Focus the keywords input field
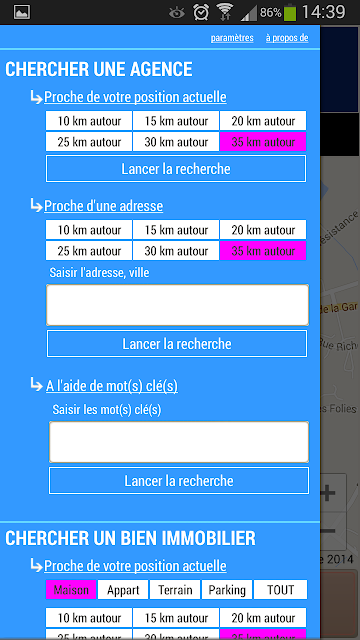The image size is (360, 640). [x=179, y=442]
